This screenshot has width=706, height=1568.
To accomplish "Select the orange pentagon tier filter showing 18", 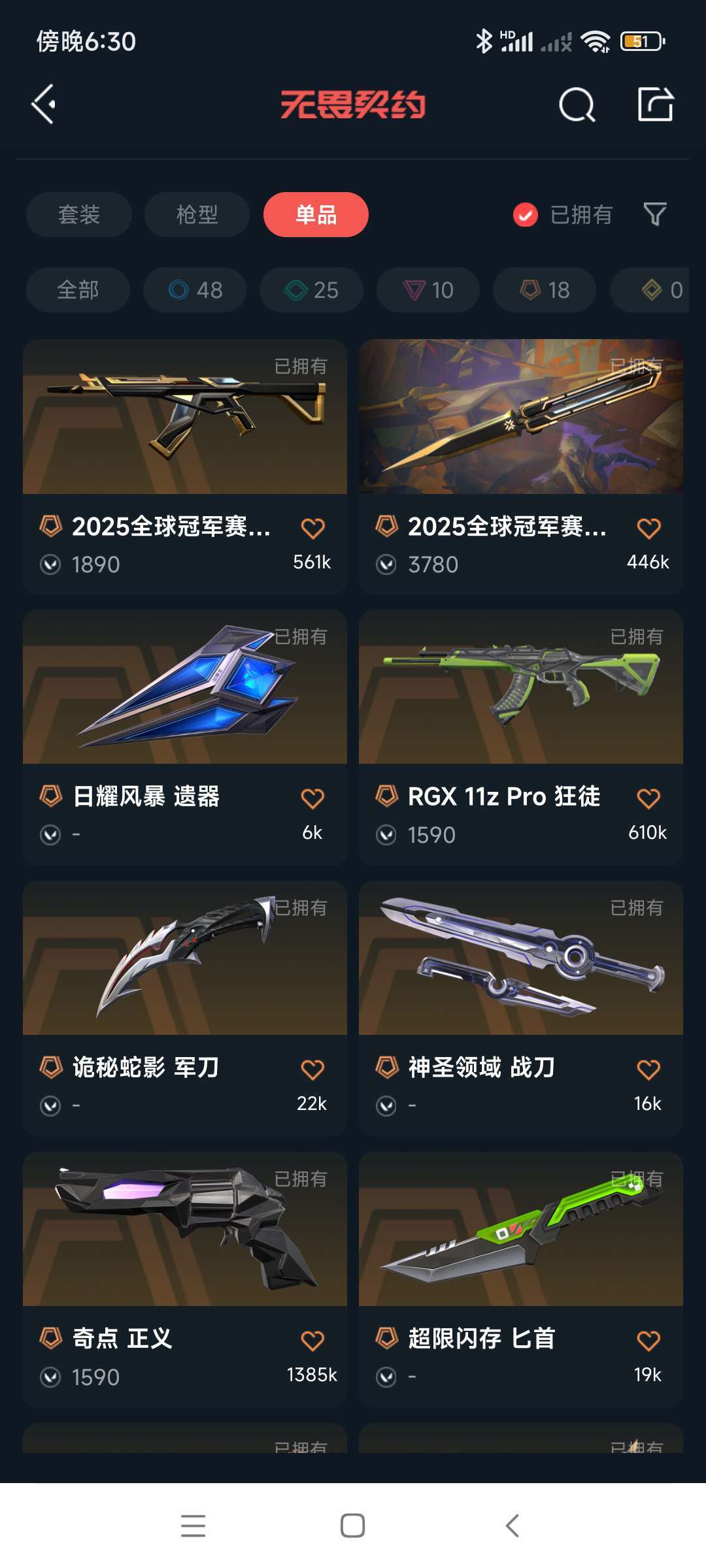I will coord(543,290).
